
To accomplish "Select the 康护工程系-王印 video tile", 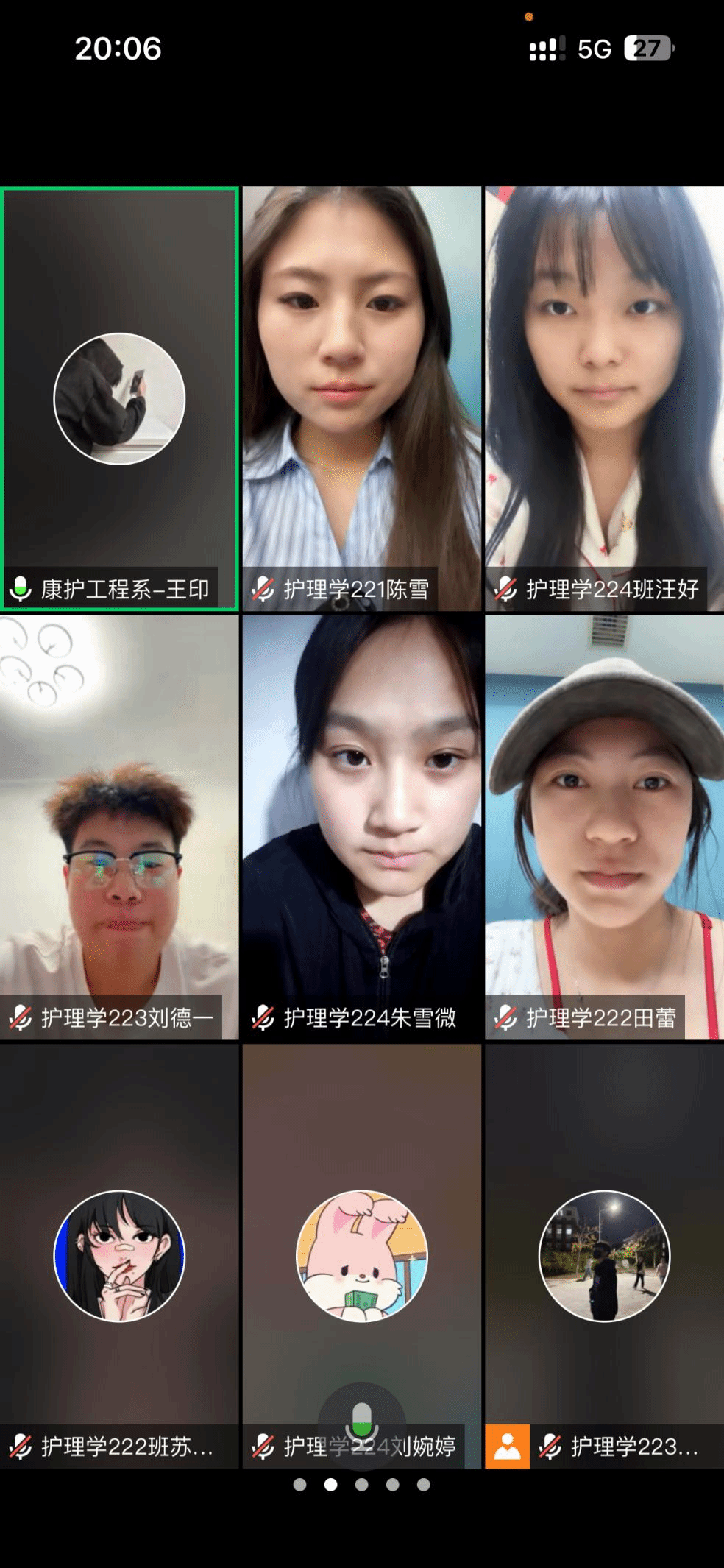I will click(120, 398).
